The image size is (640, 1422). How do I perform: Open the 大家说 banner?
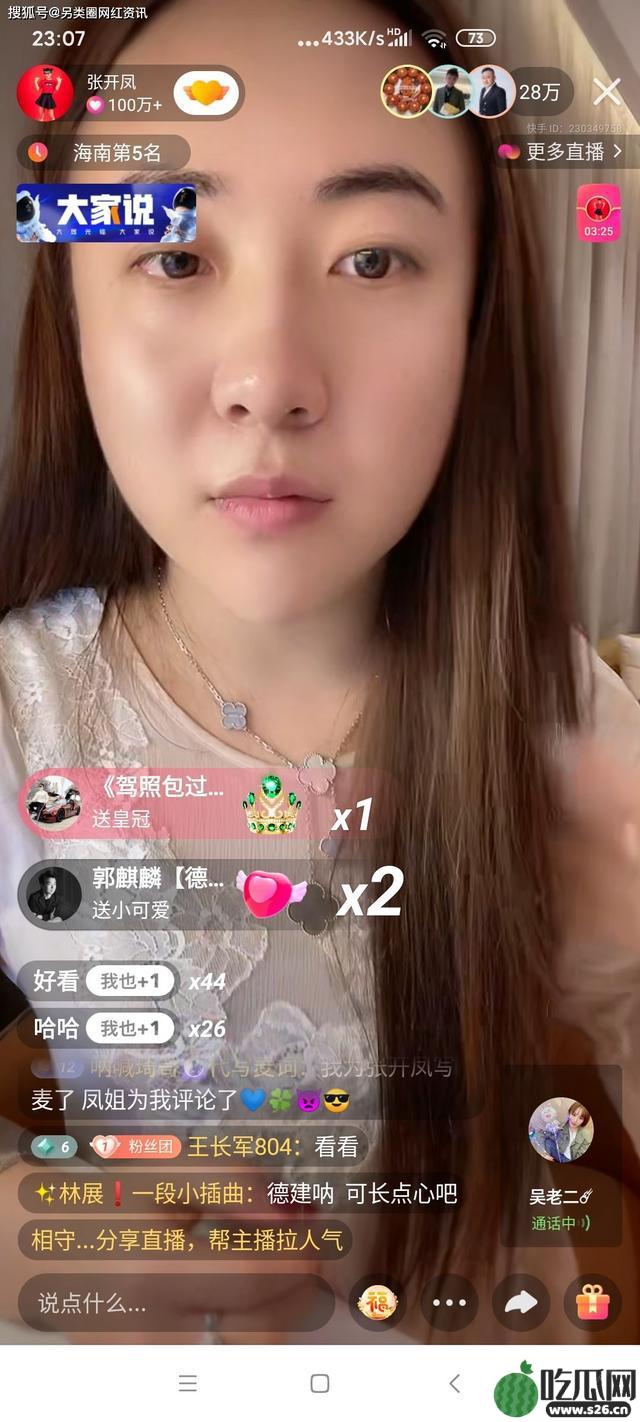pos(106,212)
